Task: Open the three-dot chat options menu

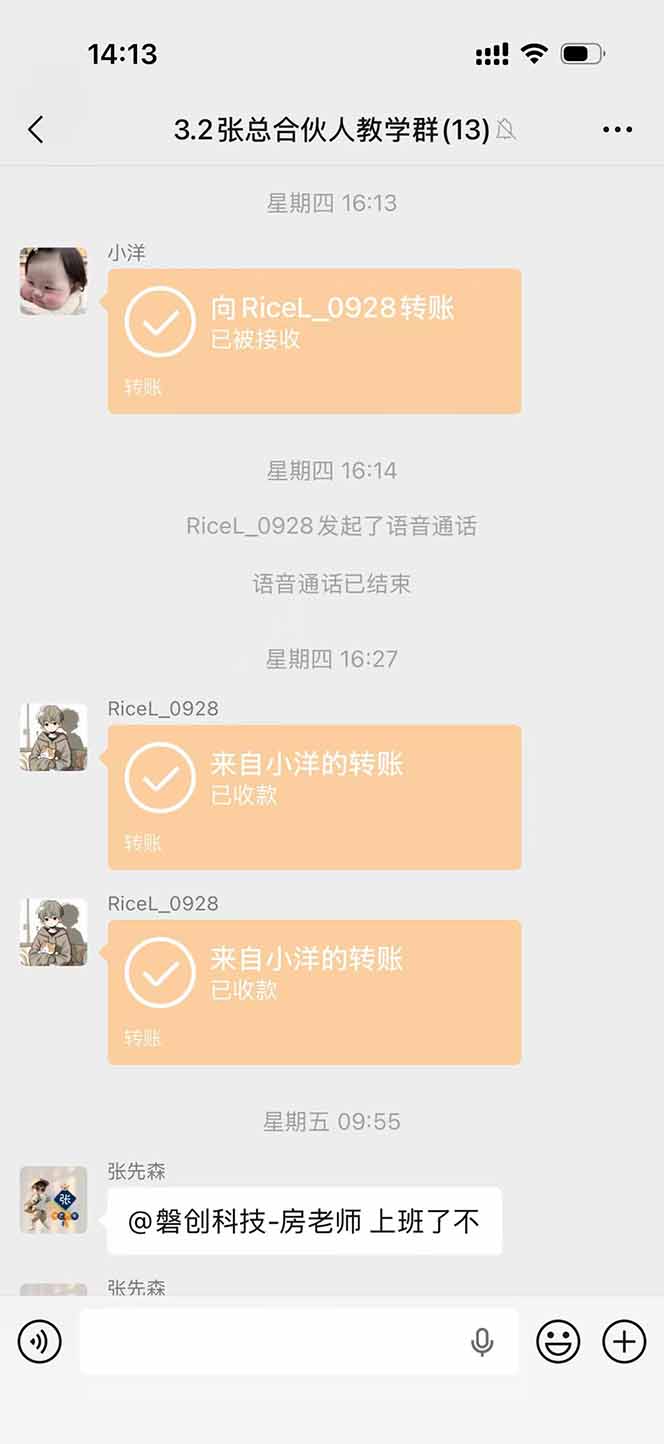Action: pos(618,129)
